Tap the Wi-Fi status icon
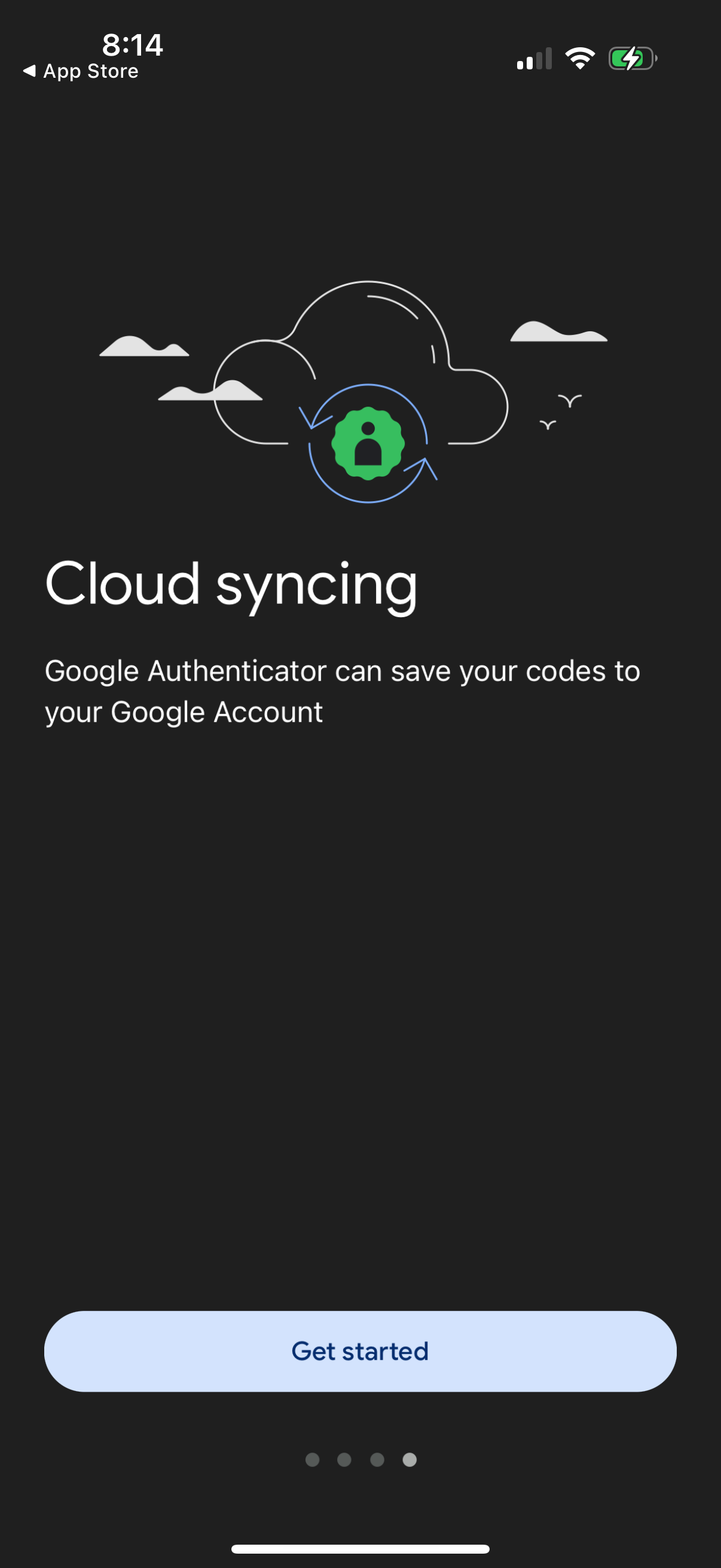Image resolution: width=721 pixels, height=1568 pixels. tap(579, 58)
